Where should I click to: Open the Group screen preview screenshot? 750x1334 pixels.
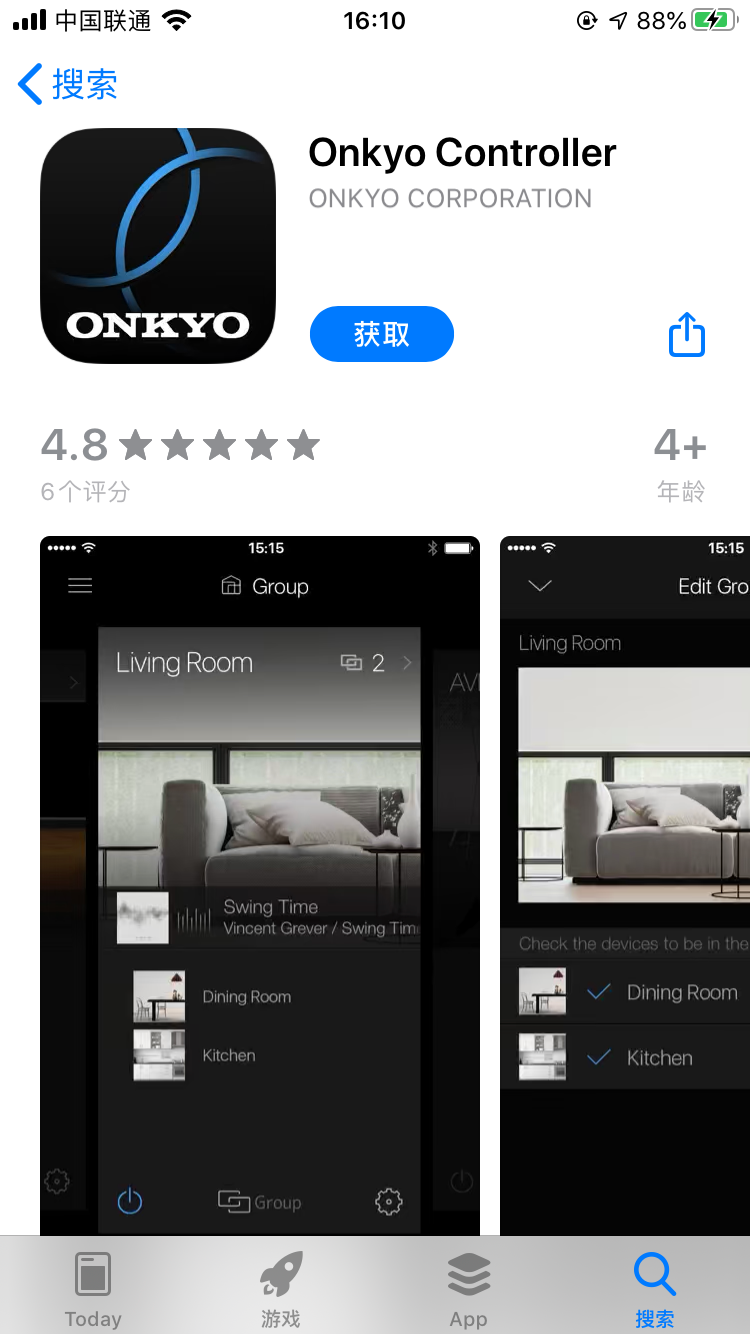pyautogui.click(x=260, y=885)
